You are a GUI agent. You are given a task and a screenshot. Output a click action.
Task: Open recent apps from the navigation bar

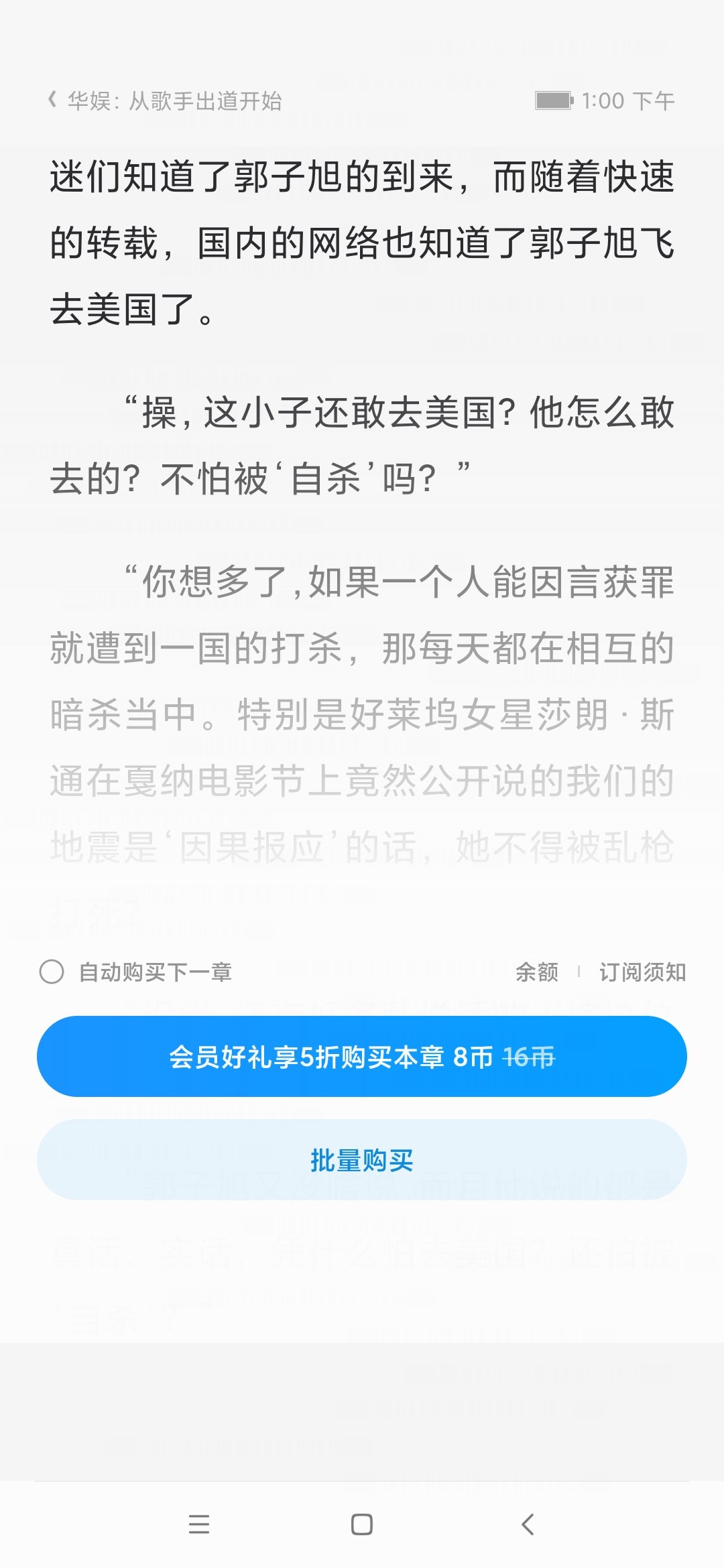[199, 1524]
